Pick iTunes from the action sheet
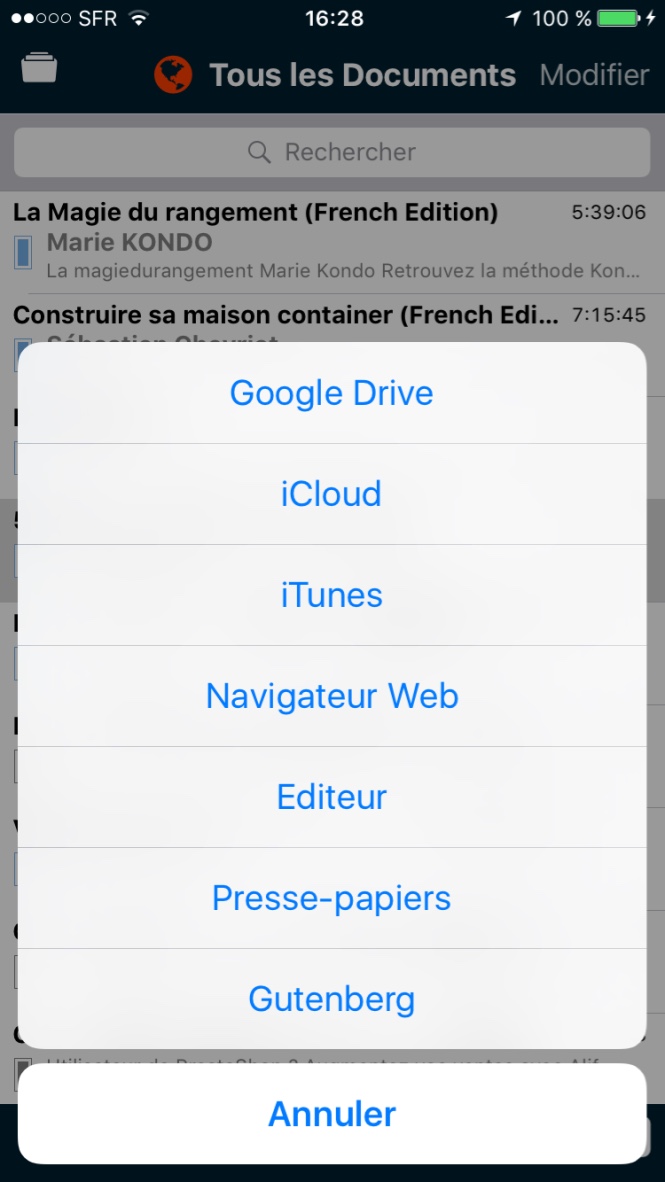This screenshot has height=1182, width=665. pyautogui.click(x=332, y=595)
